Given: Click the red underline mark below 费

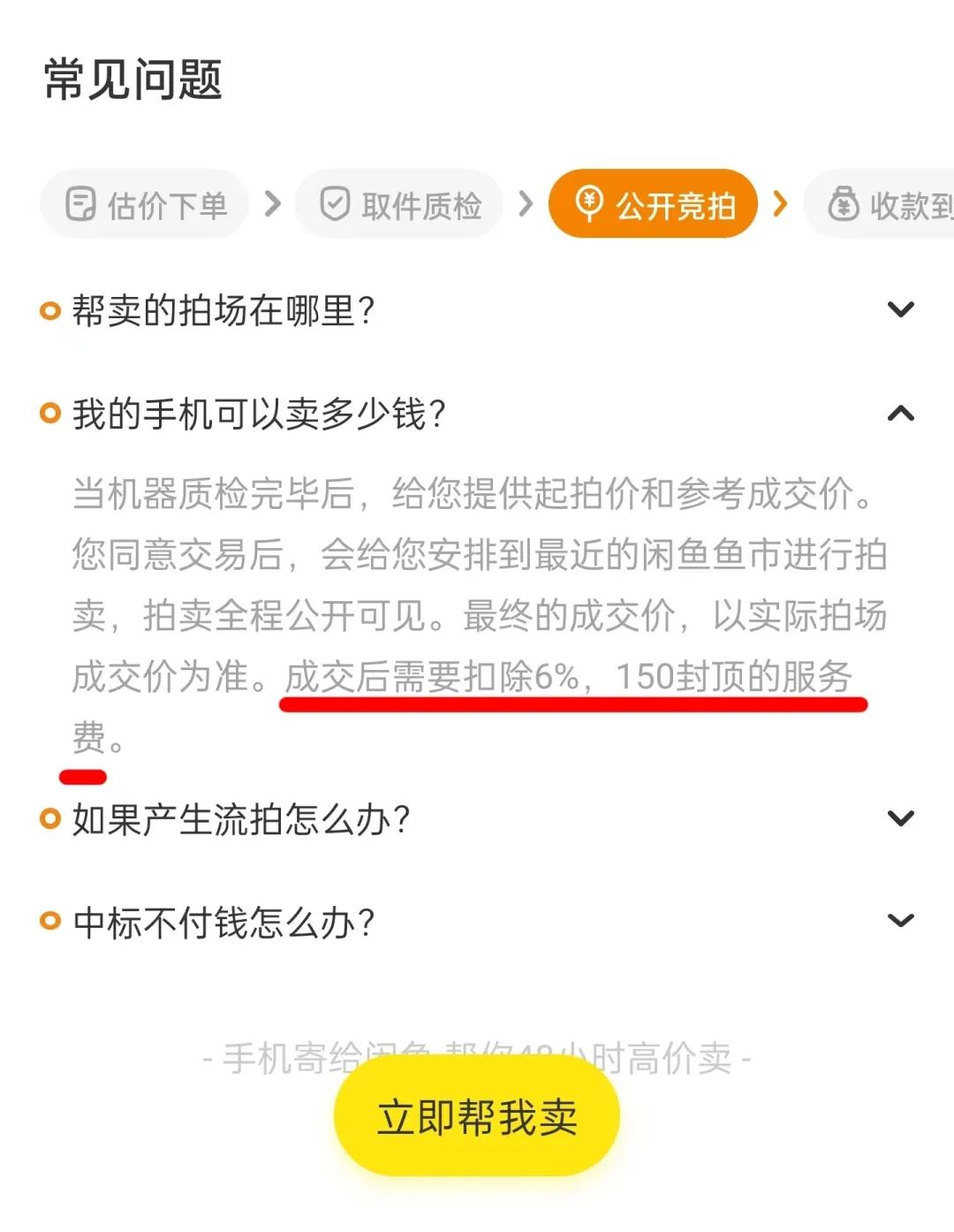Looking at the screenshot, I should (81, 777).
